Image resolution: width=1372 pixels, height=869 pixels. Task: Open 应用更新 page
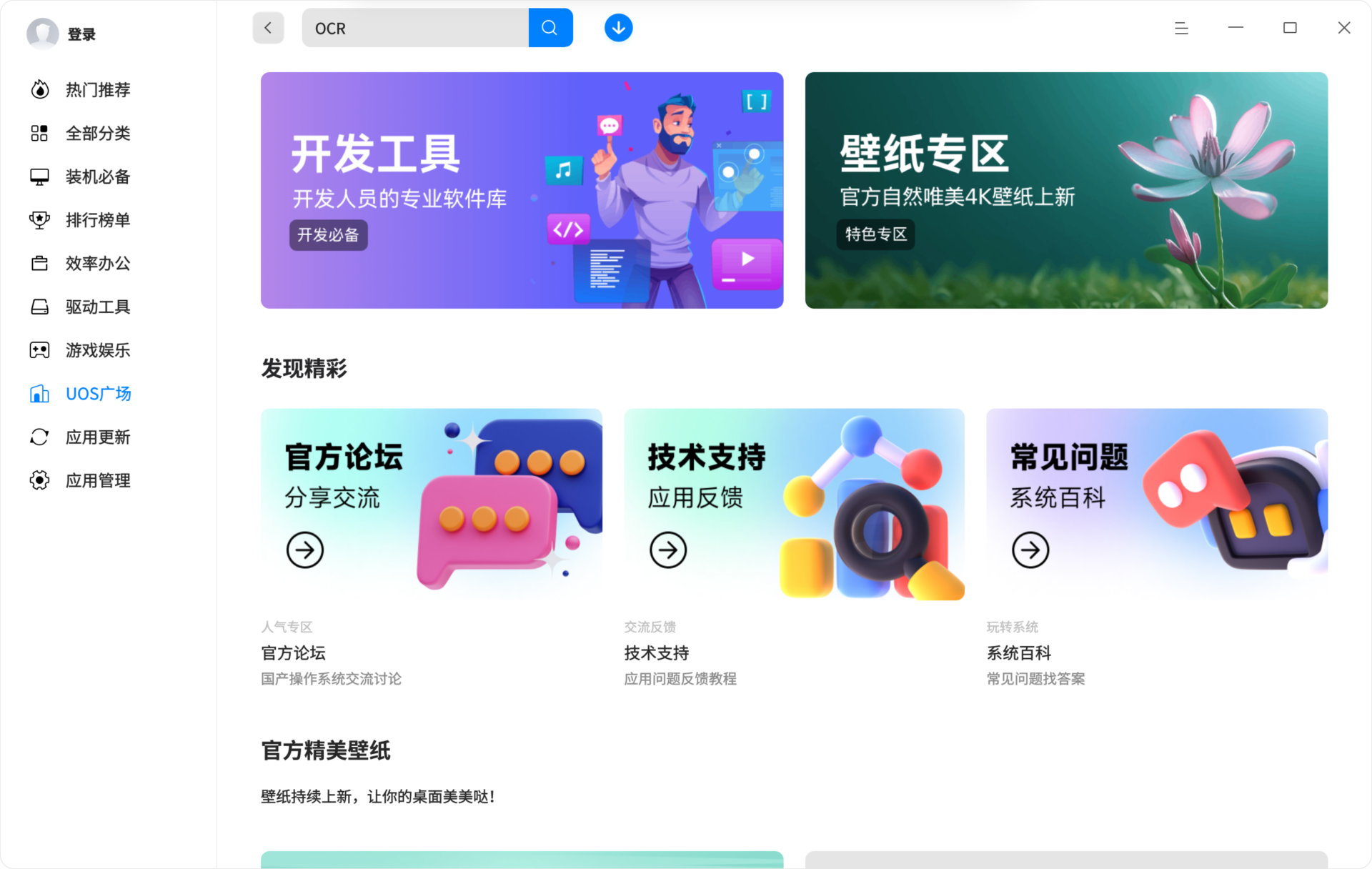pos(97,437)
